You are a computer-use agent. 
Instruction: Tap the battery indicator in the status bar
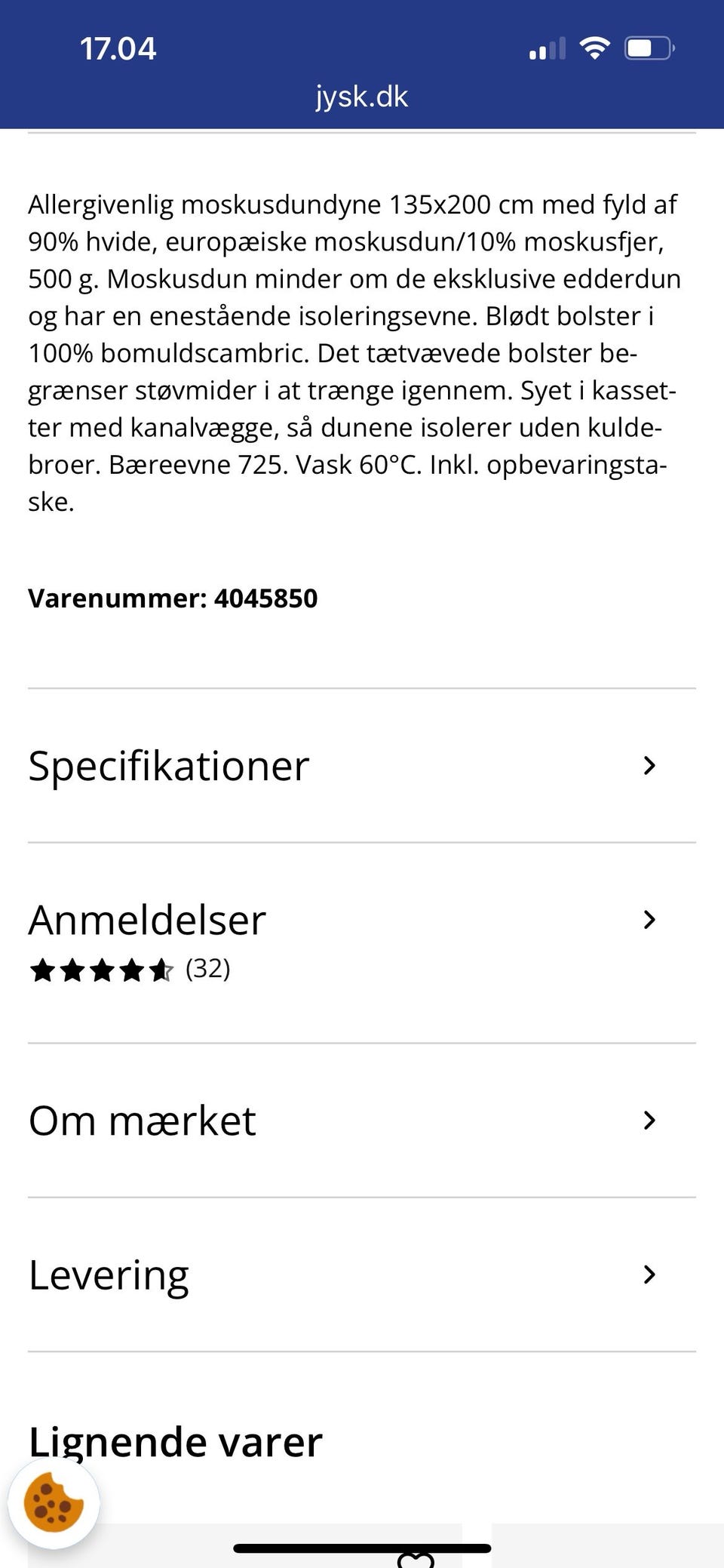point(647,47)
